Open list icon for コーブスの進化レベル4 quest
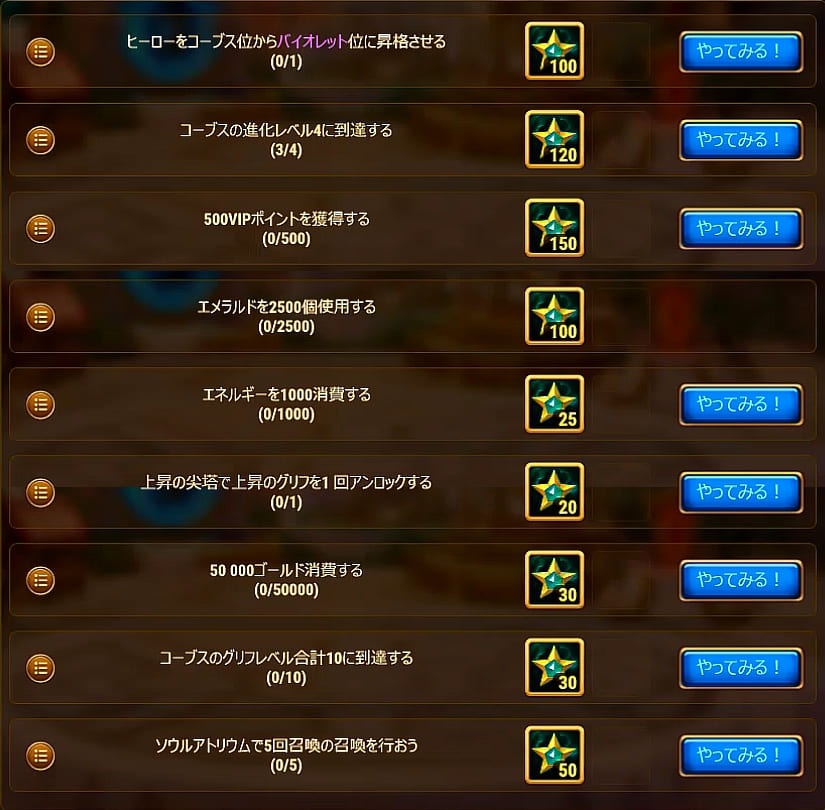Screen dimensions: 825x810 pos(39,140)
